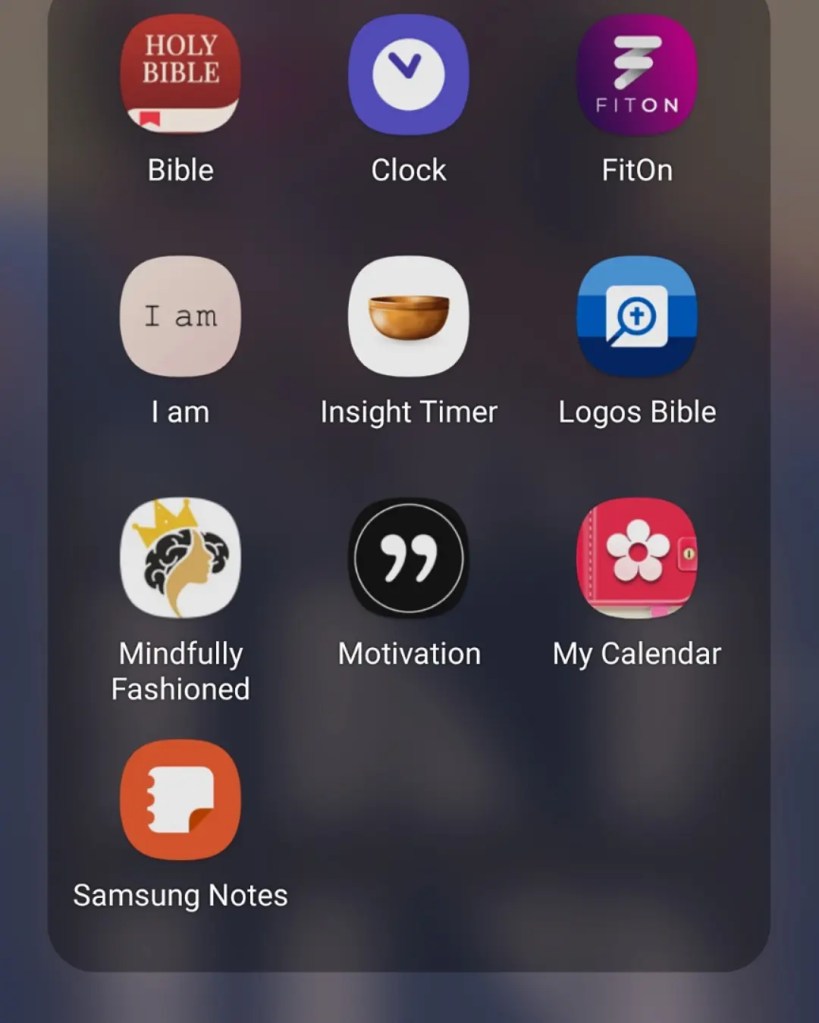Open the Bible app
This screenshot has height=1023, width=819.
click(180, 74)
